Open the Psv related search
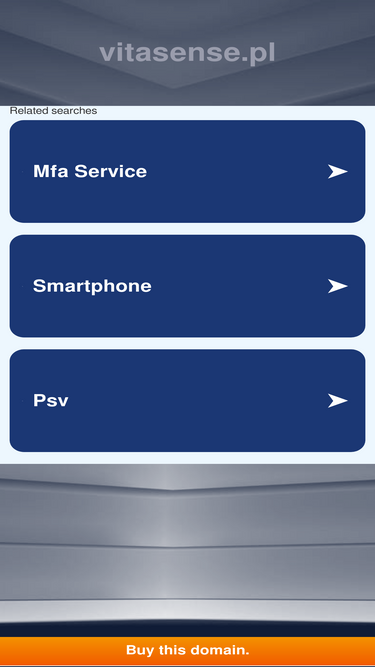Image resolution: width=375 pixels, height=667 pixels. point(187,401)
